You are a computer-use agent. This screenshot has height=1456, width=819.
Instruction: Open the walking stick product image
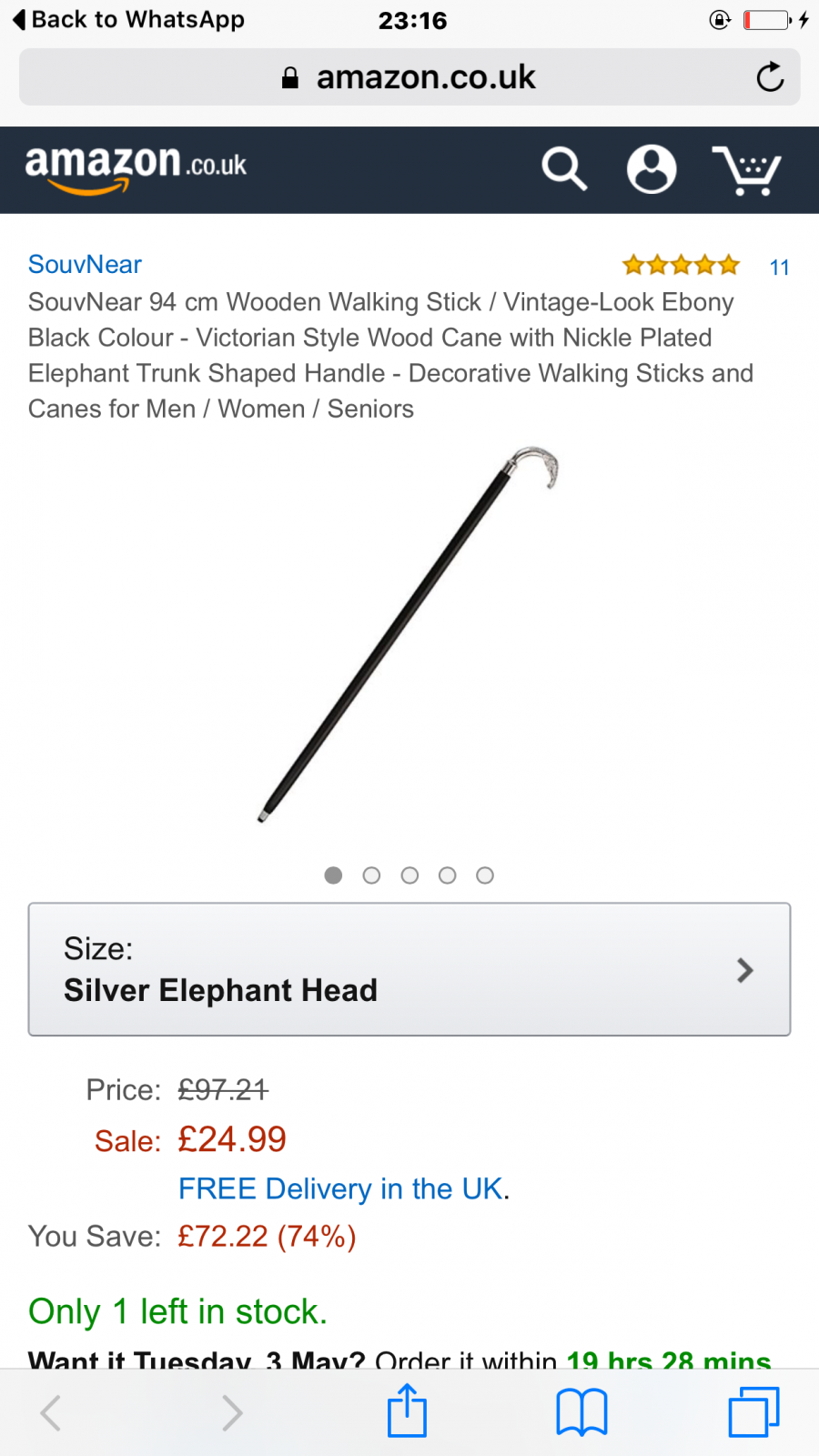409,634
